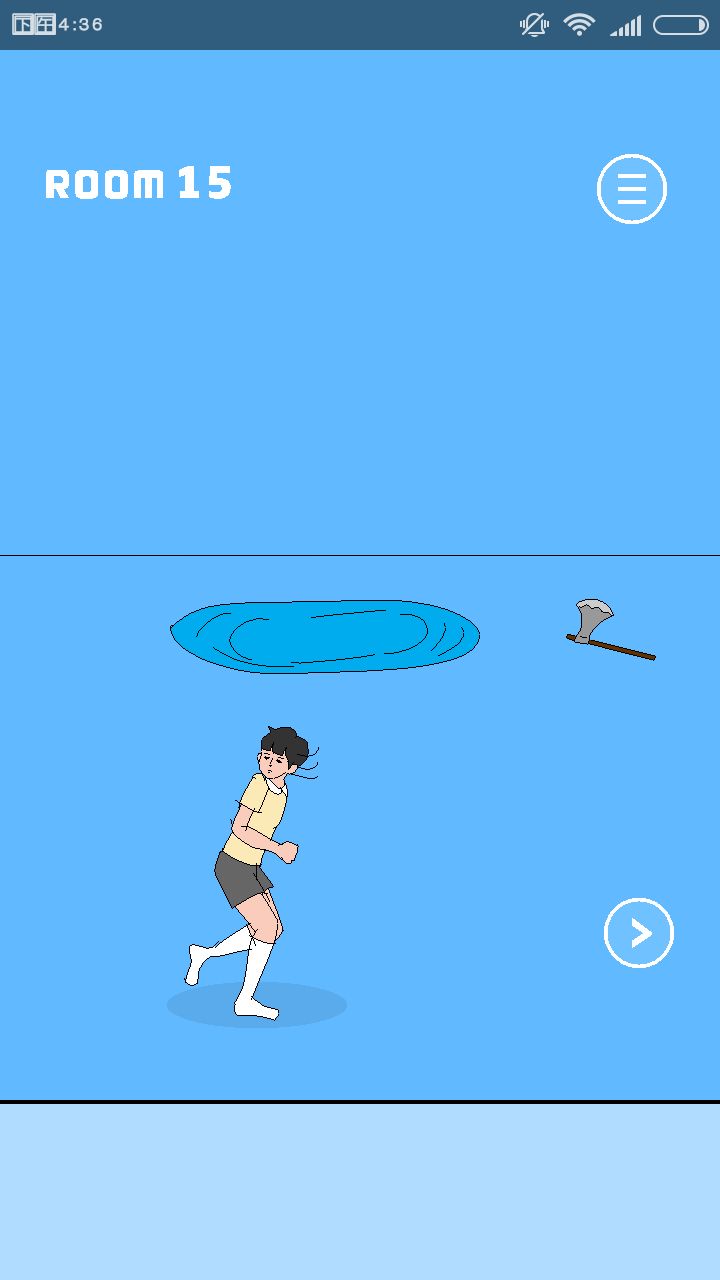
Task: Tap the light blue strip at the bottom
Action: (x=360, y=1190)
